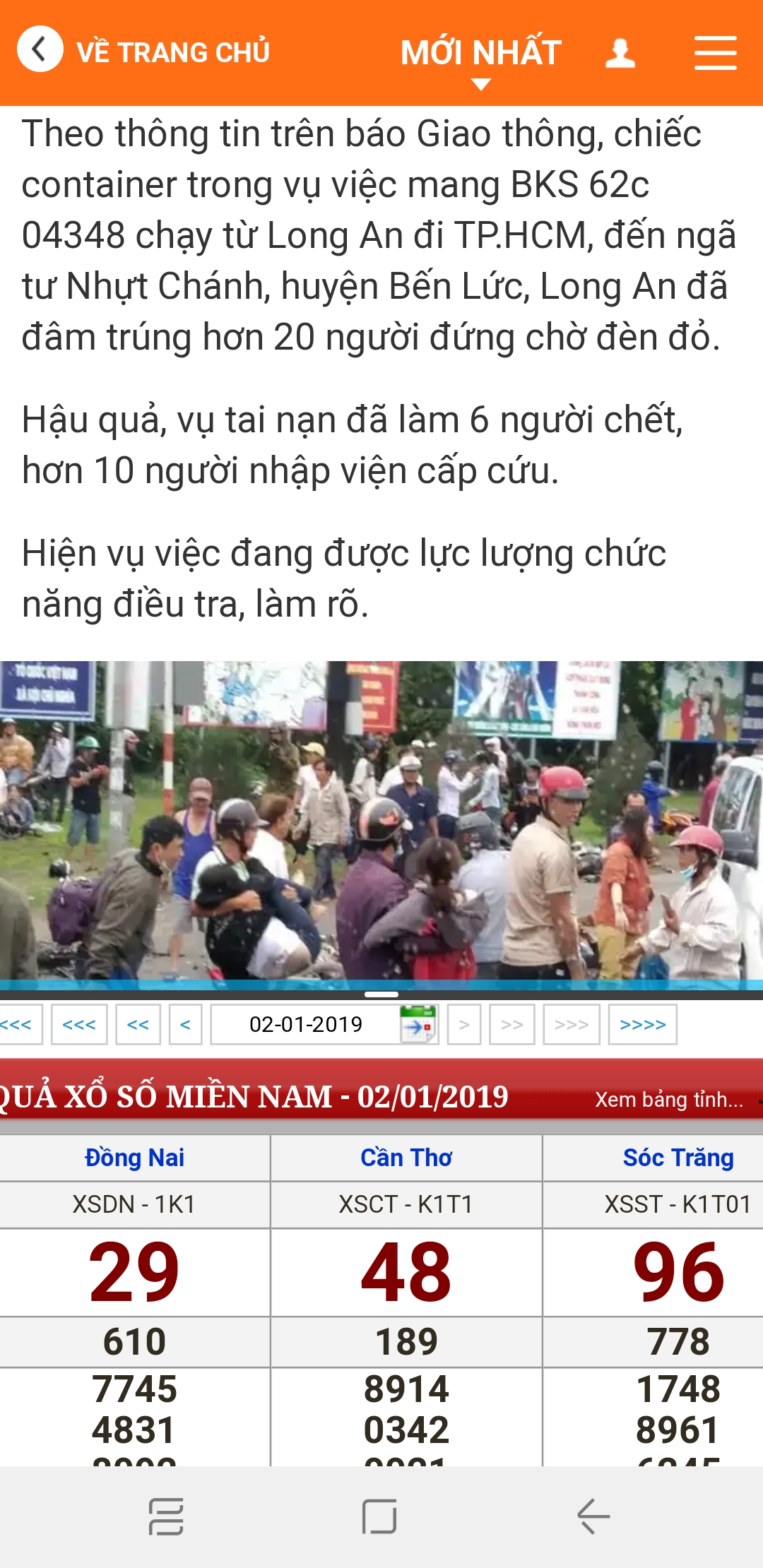Tap the system back button
The width and height of the screenshot is (763, 1568).
pos(593,1516)
